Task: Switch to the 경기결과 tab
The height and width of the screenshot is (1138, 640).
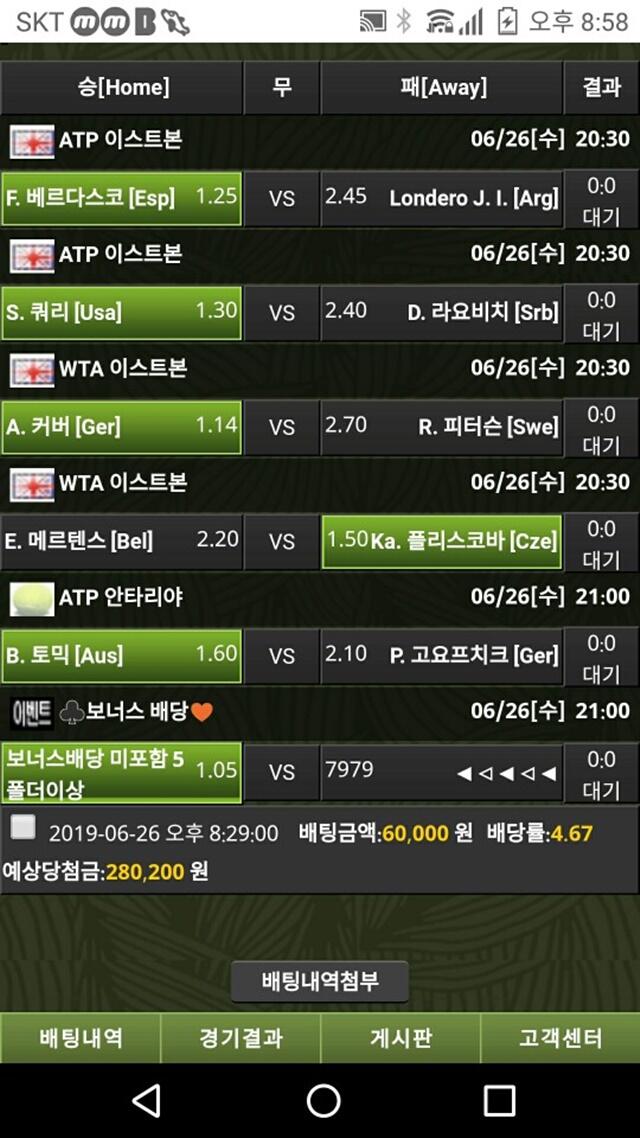Action: click(x=240, y=1038)
